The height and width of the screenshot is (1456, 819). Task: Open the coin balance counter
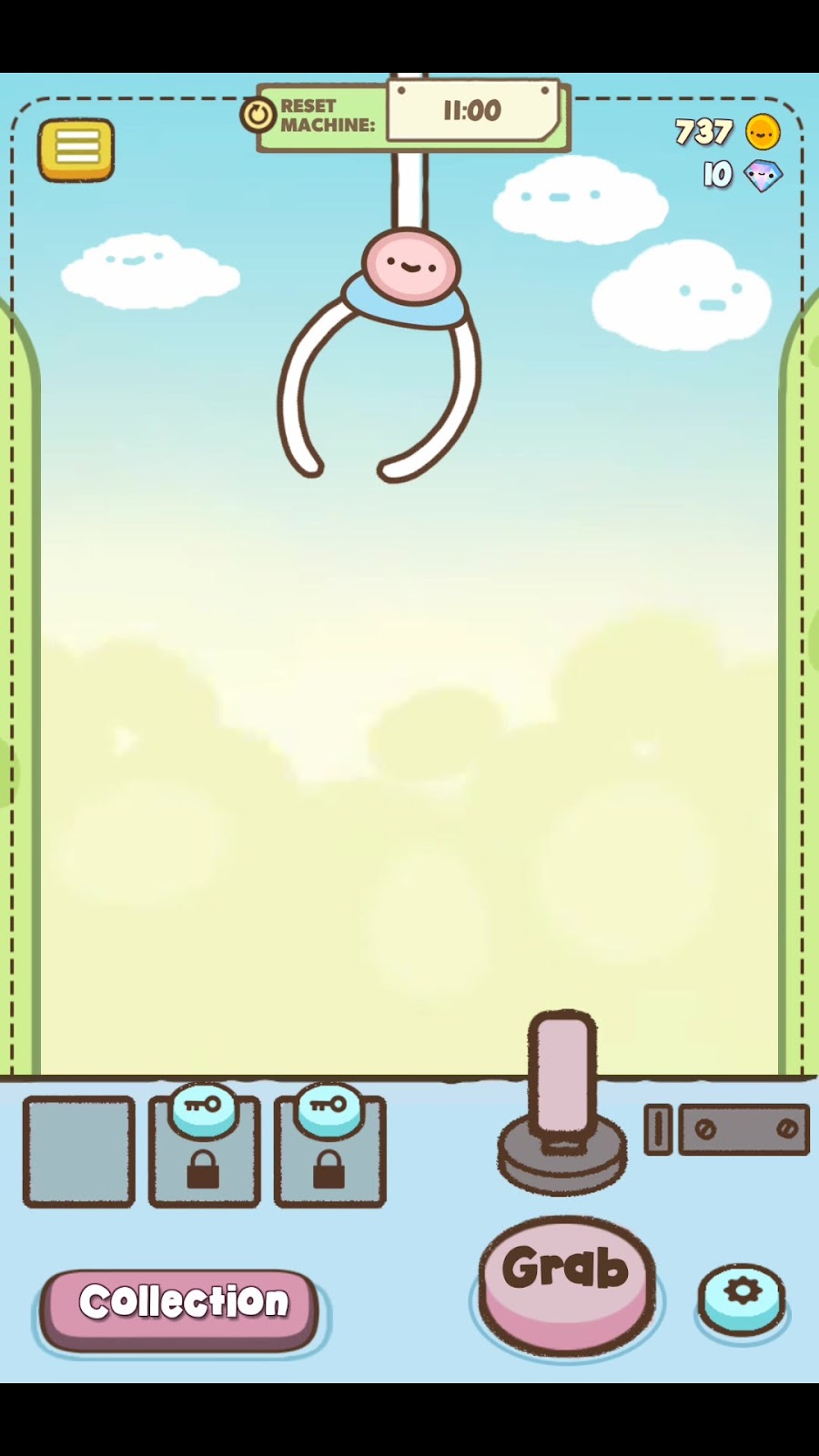pos(727,133)
